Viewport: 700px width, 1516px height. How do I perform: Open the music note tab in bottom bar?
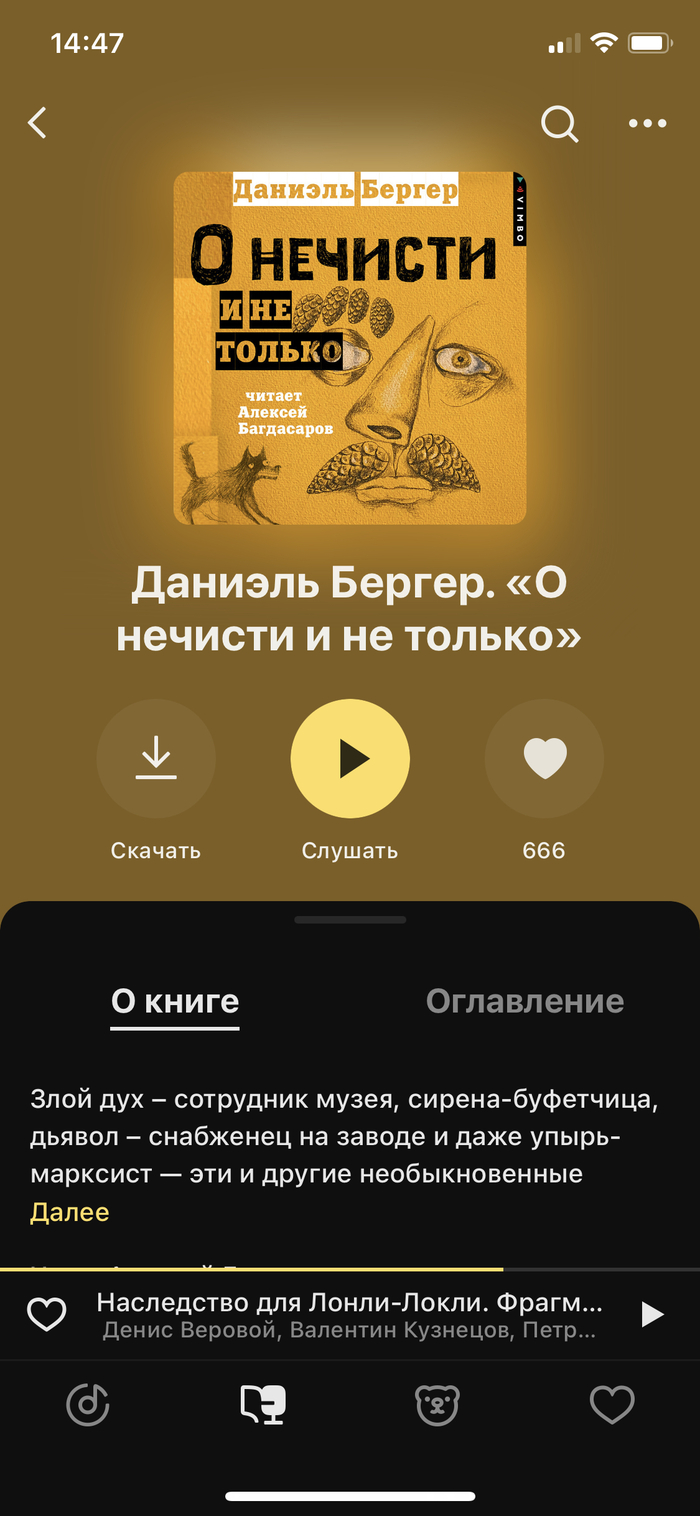pyautogui.click(x=88, y=1405)
